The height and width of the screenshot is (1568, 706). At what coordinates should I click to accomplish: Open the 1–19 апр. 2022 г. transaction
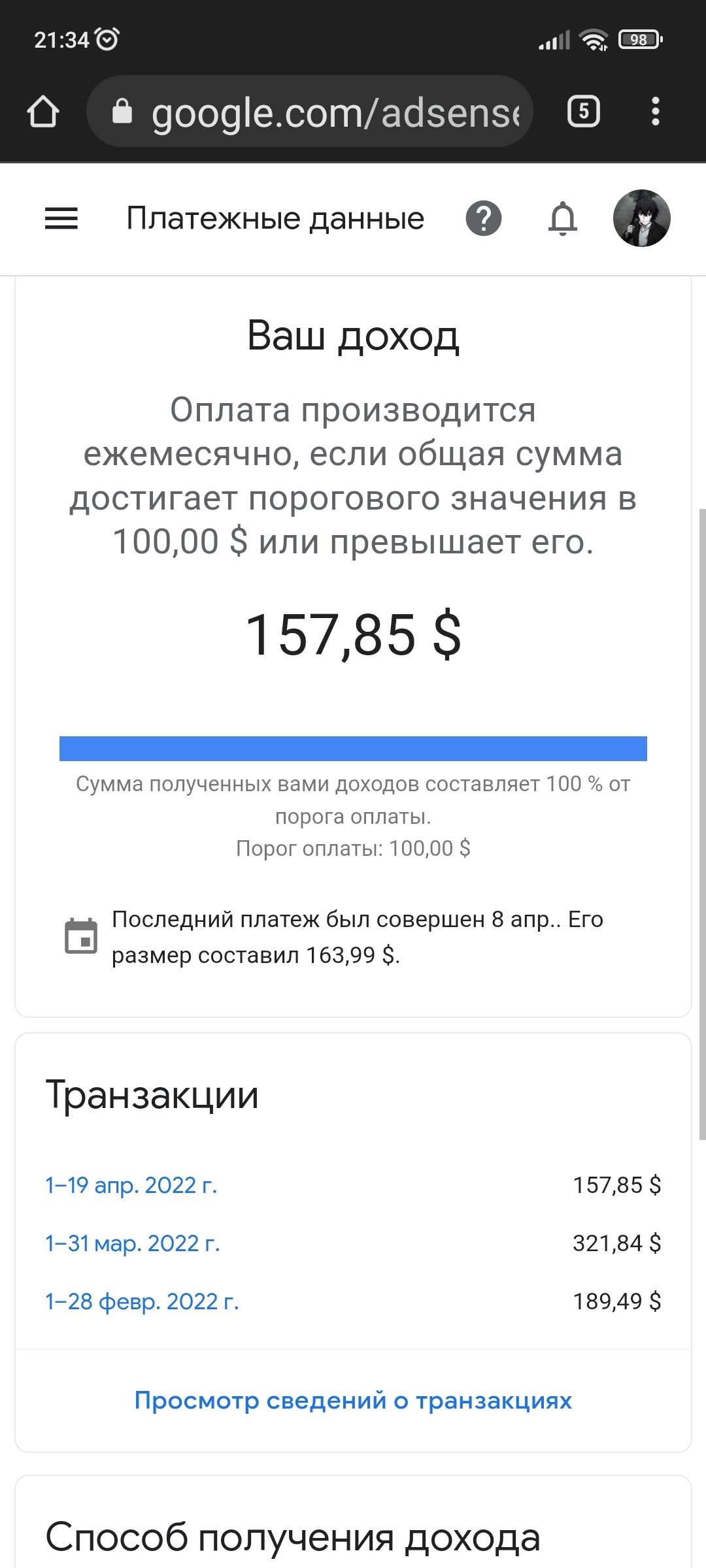click(131, 1185)
